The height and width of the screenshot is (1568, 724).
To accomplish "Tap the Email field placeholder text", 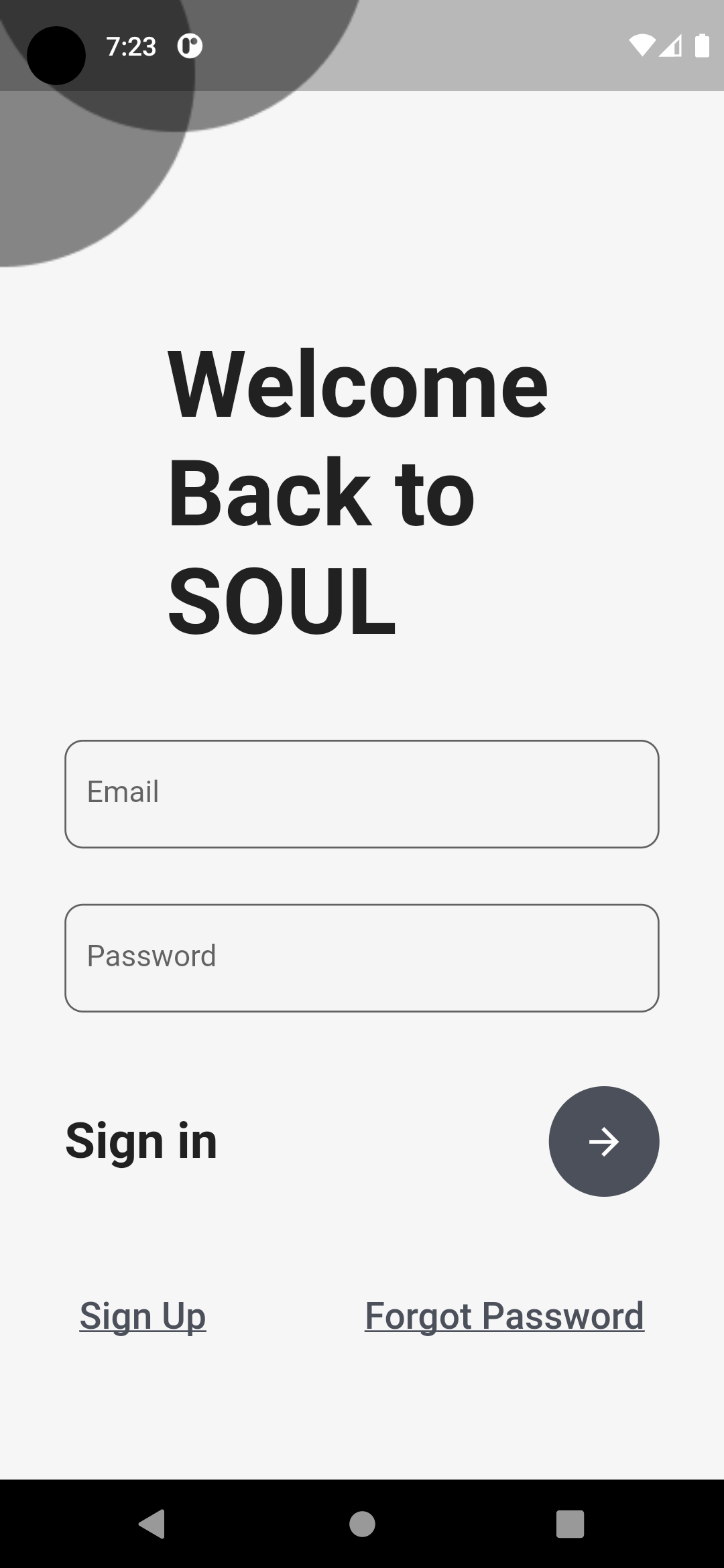I will tap(123, 791).
